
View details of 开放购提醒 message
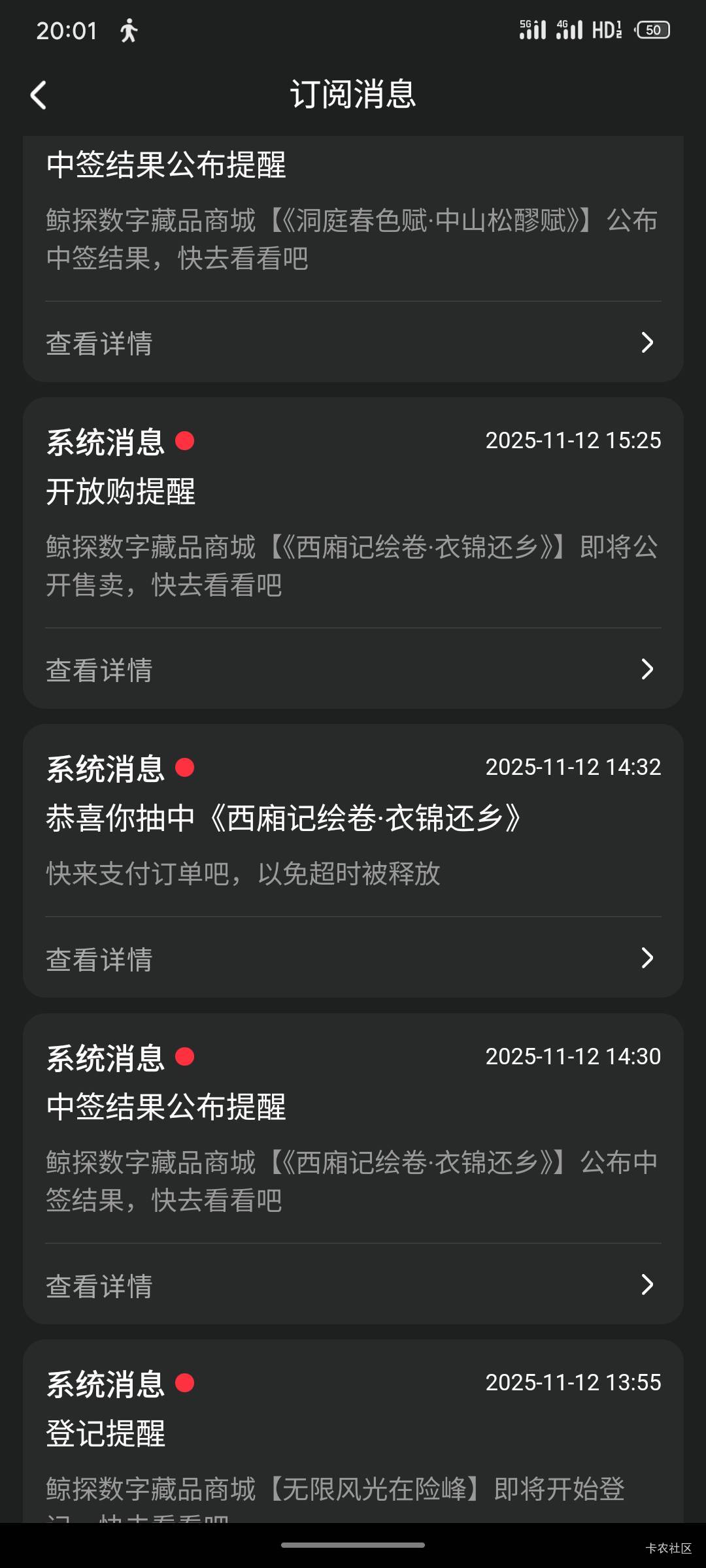[x=353, y=670]
